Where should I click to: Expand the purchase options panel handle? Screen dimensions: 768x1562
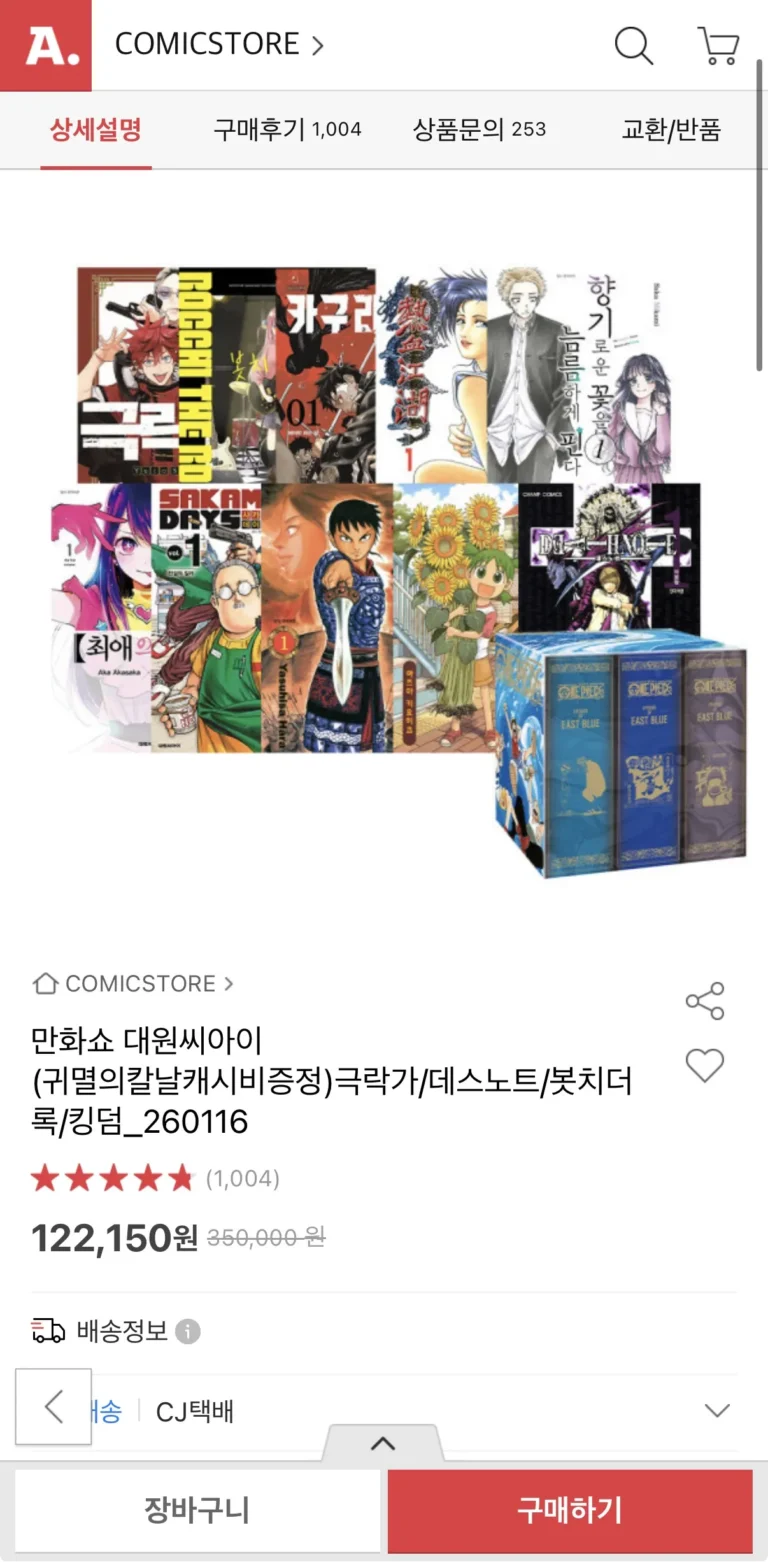383,1443
